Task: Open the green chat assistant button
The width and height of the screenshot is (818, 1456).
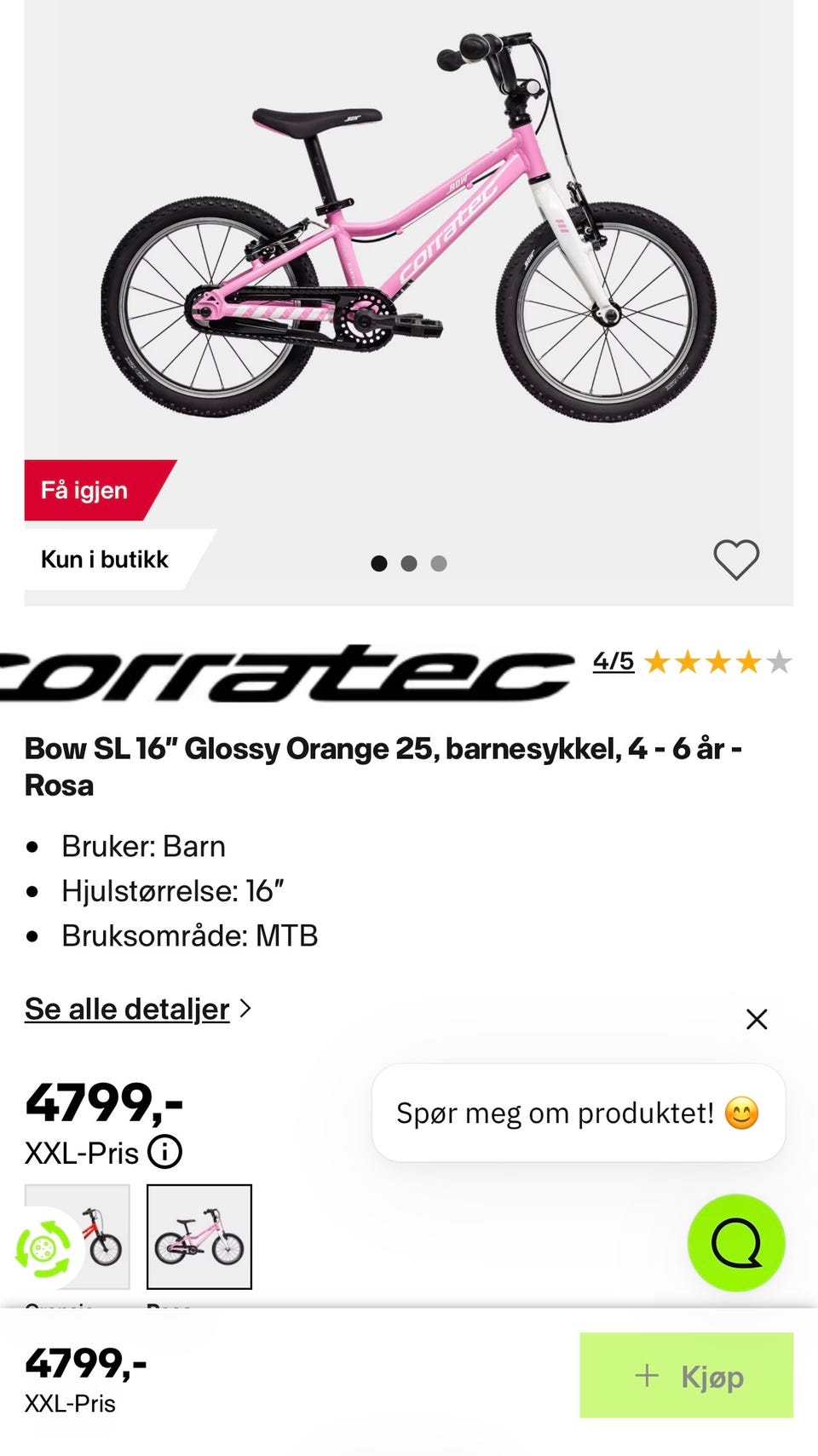Action: (x=736, y=1243)
